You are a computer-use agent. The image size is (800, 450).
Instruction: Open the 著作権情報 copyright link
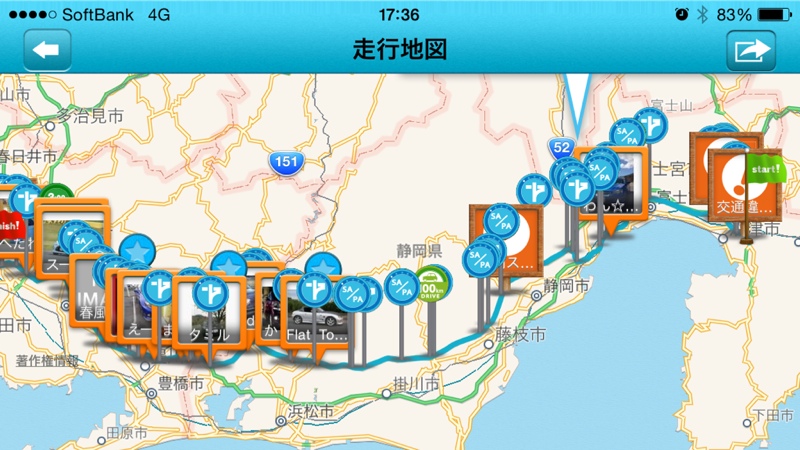point(46,360)
